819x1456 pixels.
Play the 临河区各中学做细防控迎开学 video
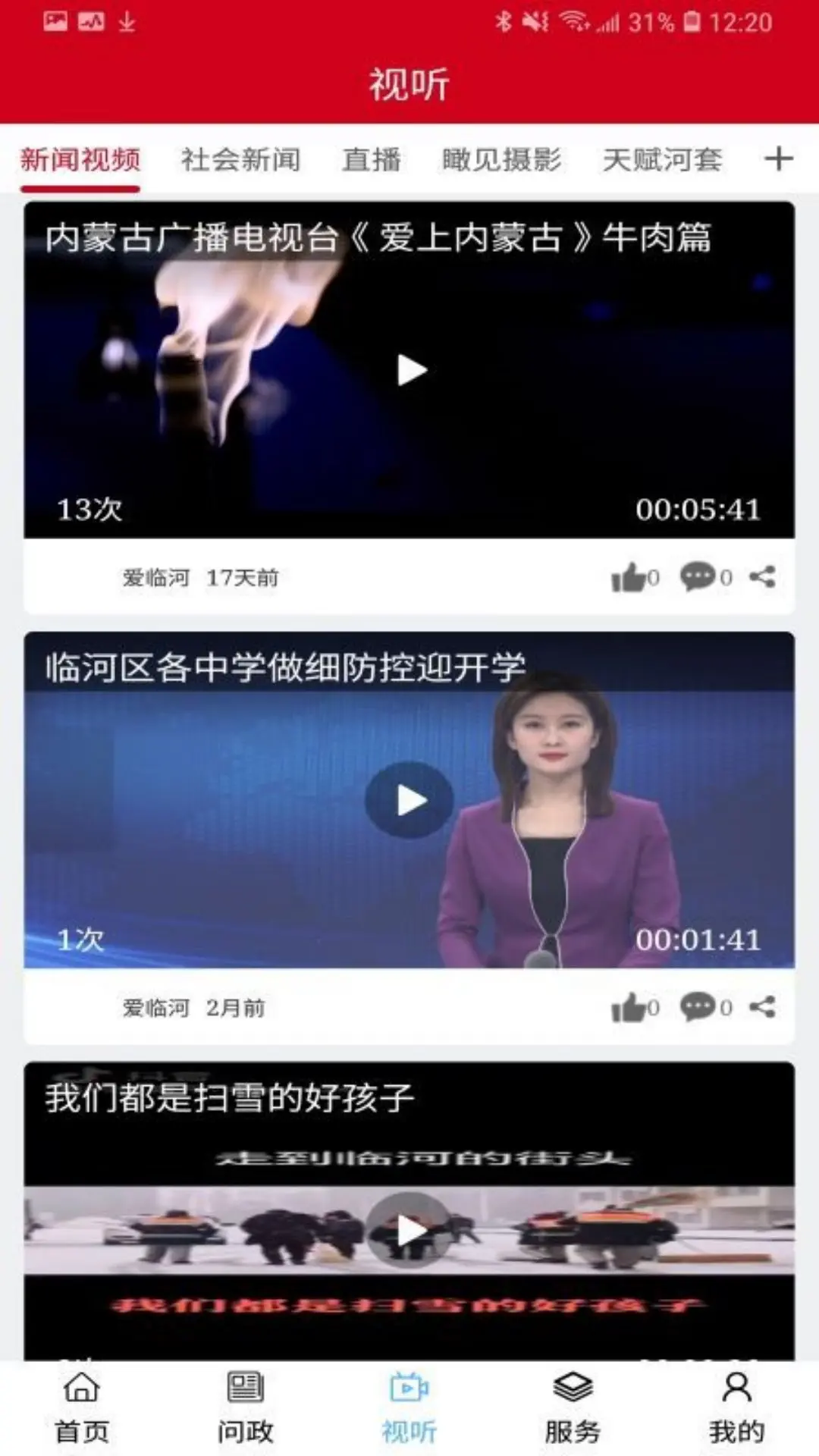pos(410,801)
